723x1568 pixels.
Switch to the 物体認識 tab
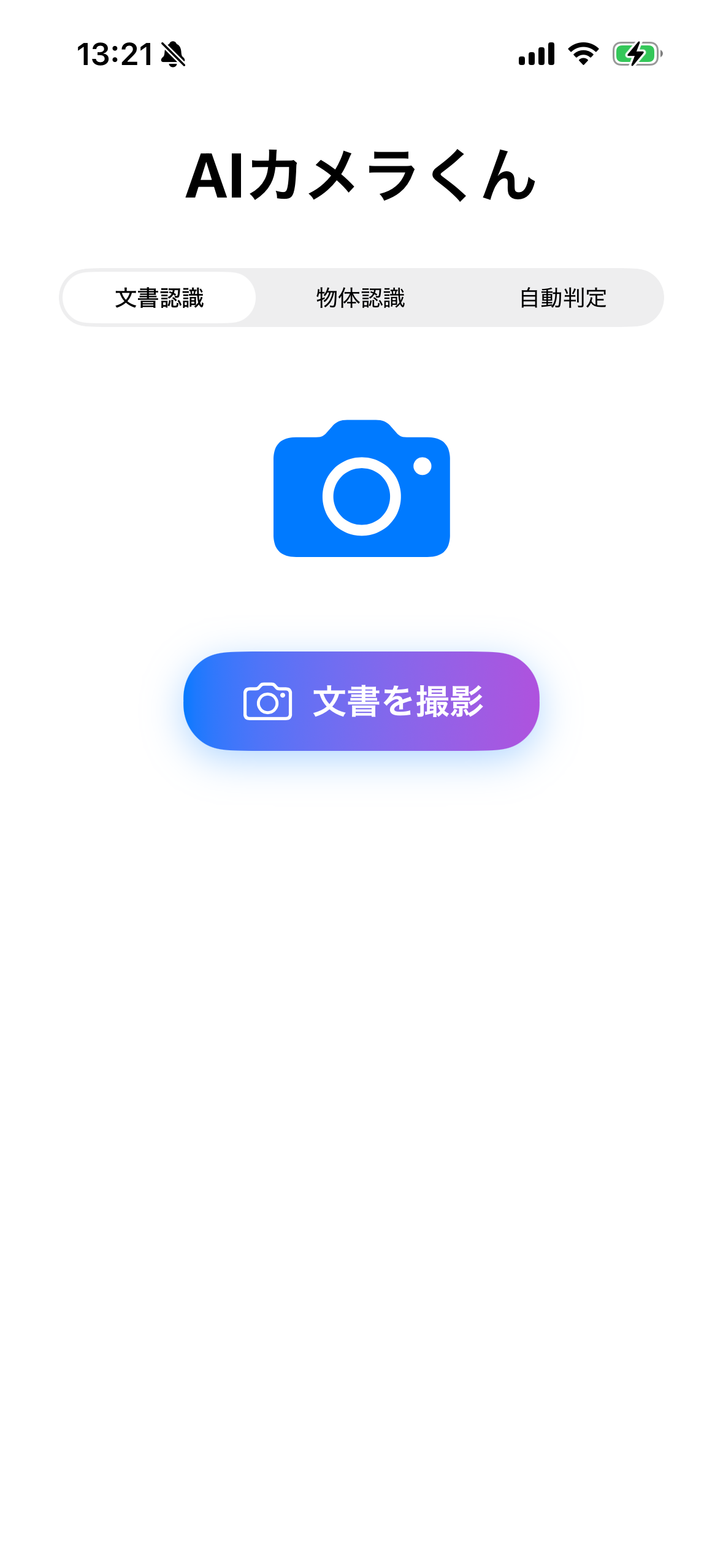pos(361,298)
